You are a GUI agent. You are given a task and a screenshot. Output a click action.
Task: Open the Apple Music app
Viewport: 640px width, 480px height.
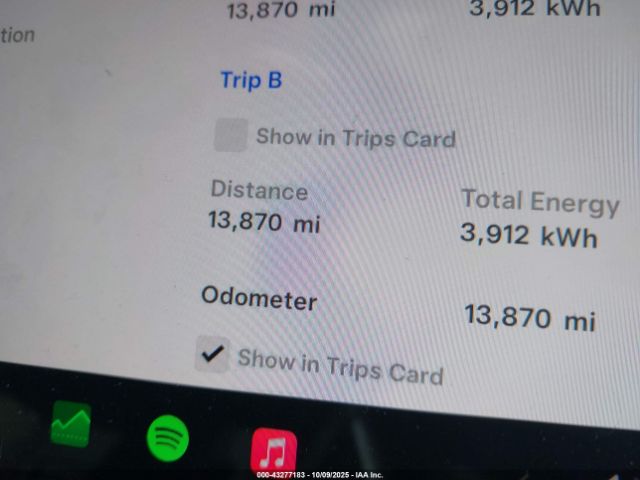click(x=272, y=452)
